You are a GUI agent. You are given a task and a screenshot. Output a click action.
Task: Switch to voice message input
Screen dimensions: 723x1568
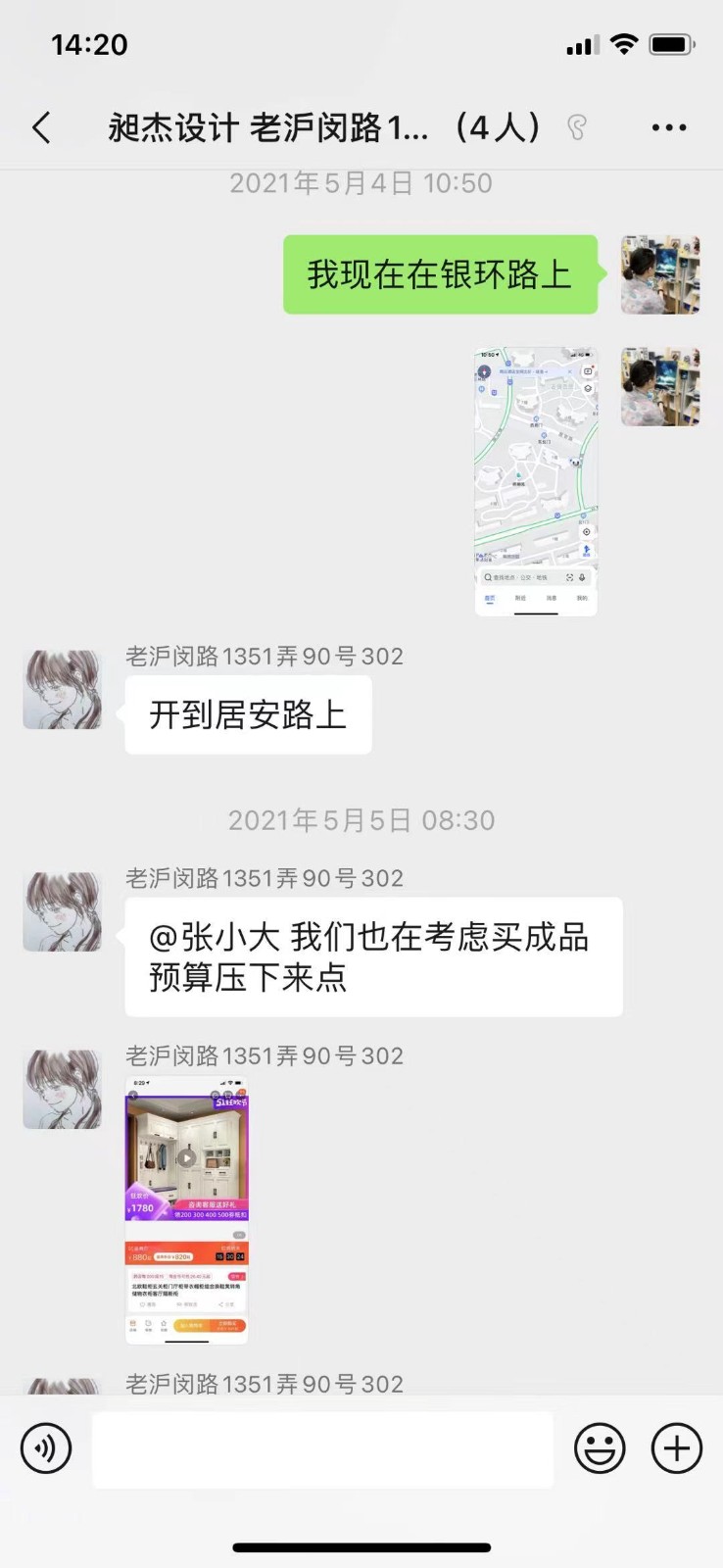point(46,1448)
